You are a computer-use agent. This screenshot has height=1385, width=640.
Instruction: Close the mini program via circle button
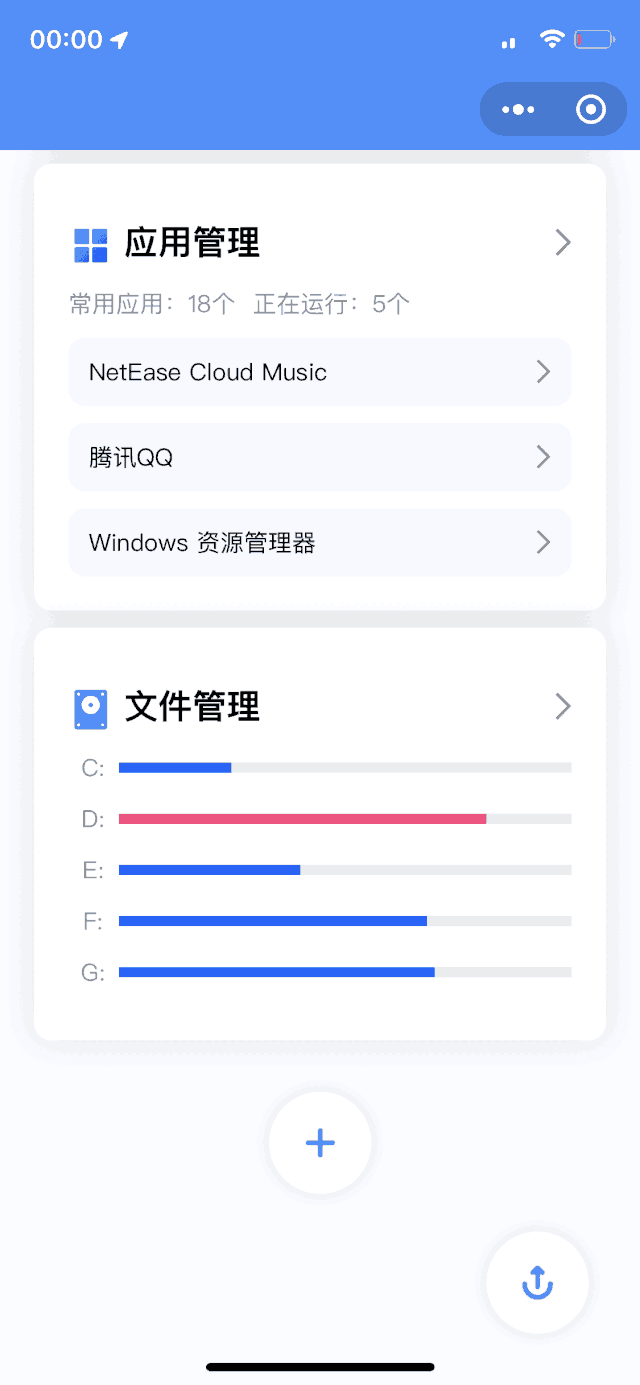591,109
